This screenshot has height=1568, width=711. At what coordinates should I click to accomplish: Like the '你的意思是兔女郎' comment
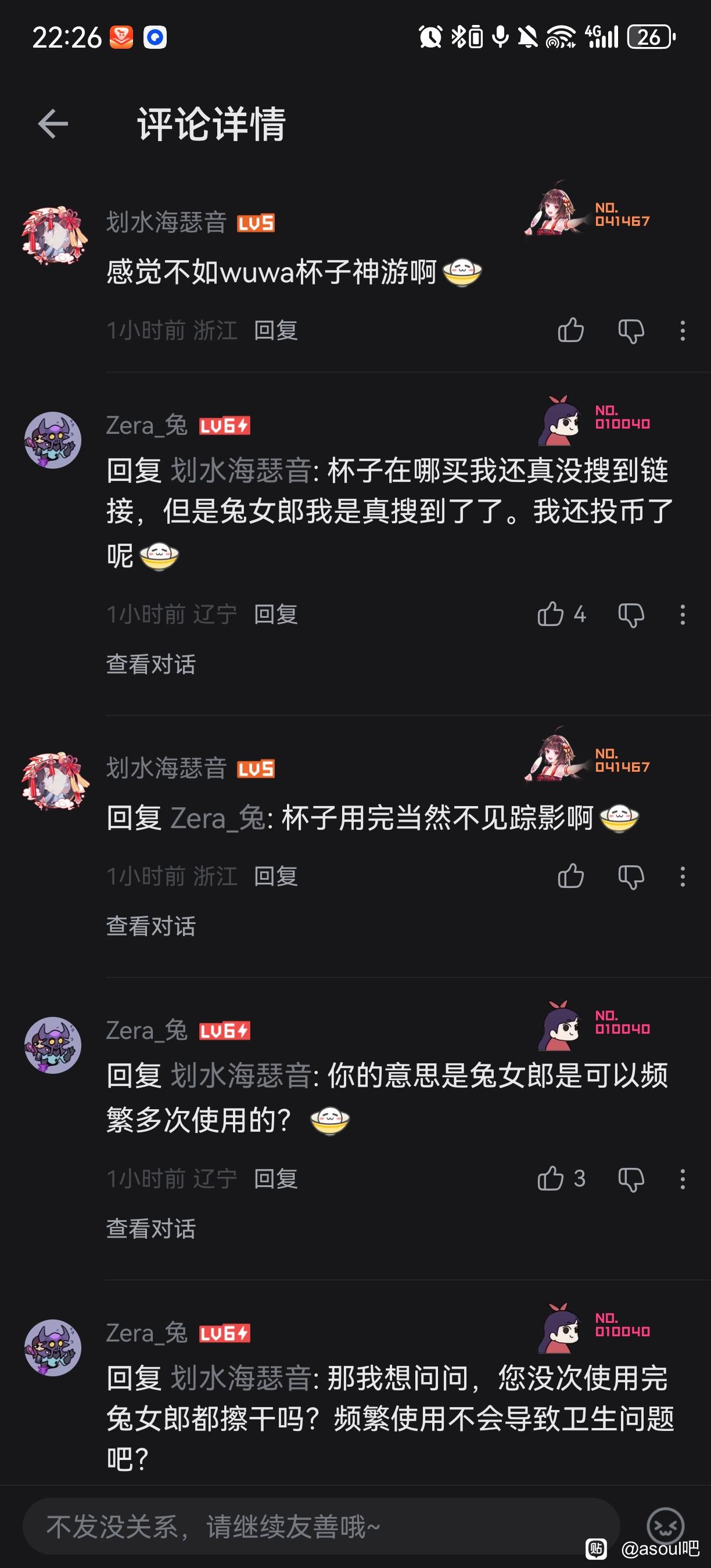[551, 1178]
